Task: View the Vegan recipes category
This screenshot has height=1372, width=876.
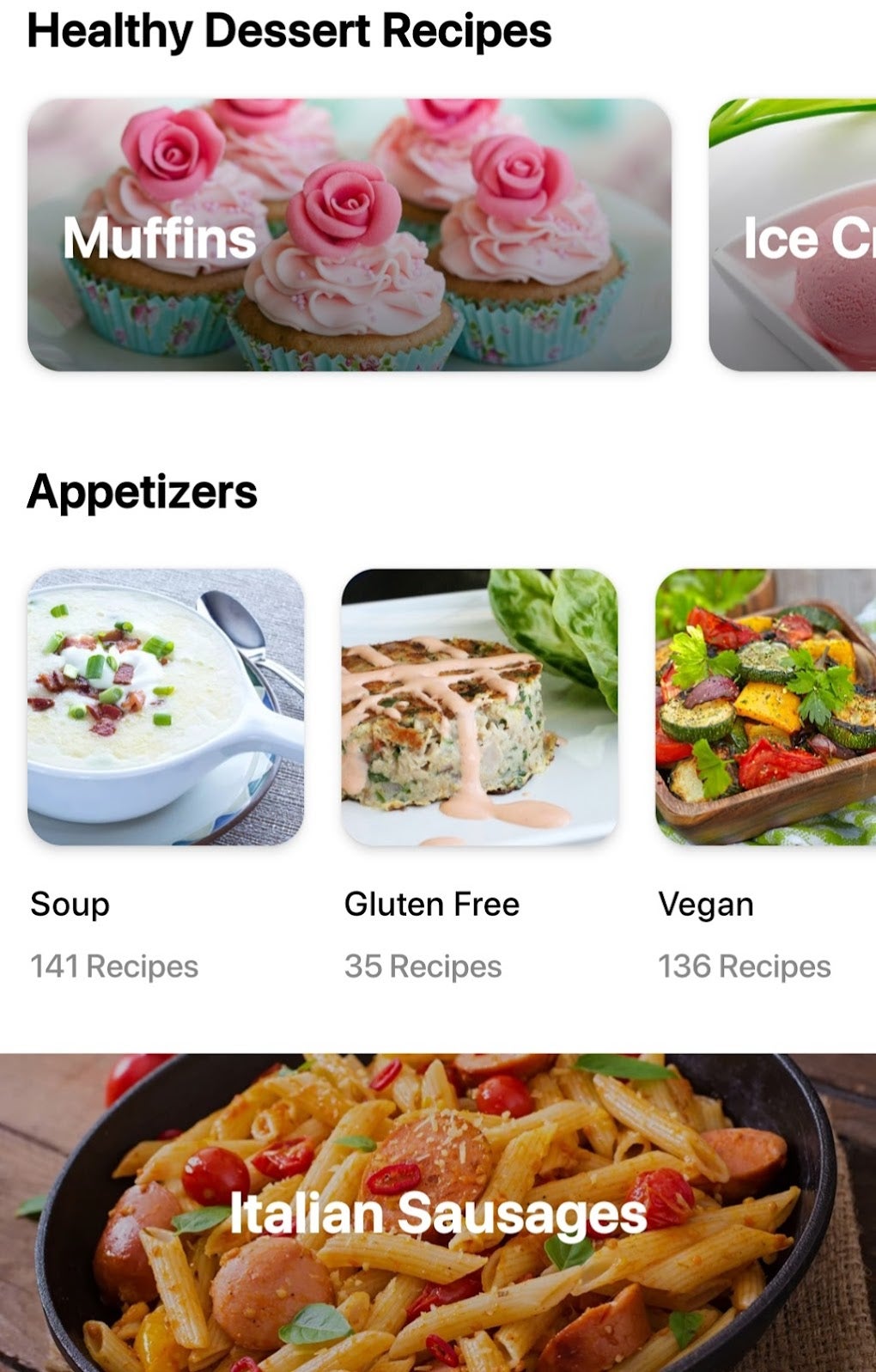Action: 764,706
